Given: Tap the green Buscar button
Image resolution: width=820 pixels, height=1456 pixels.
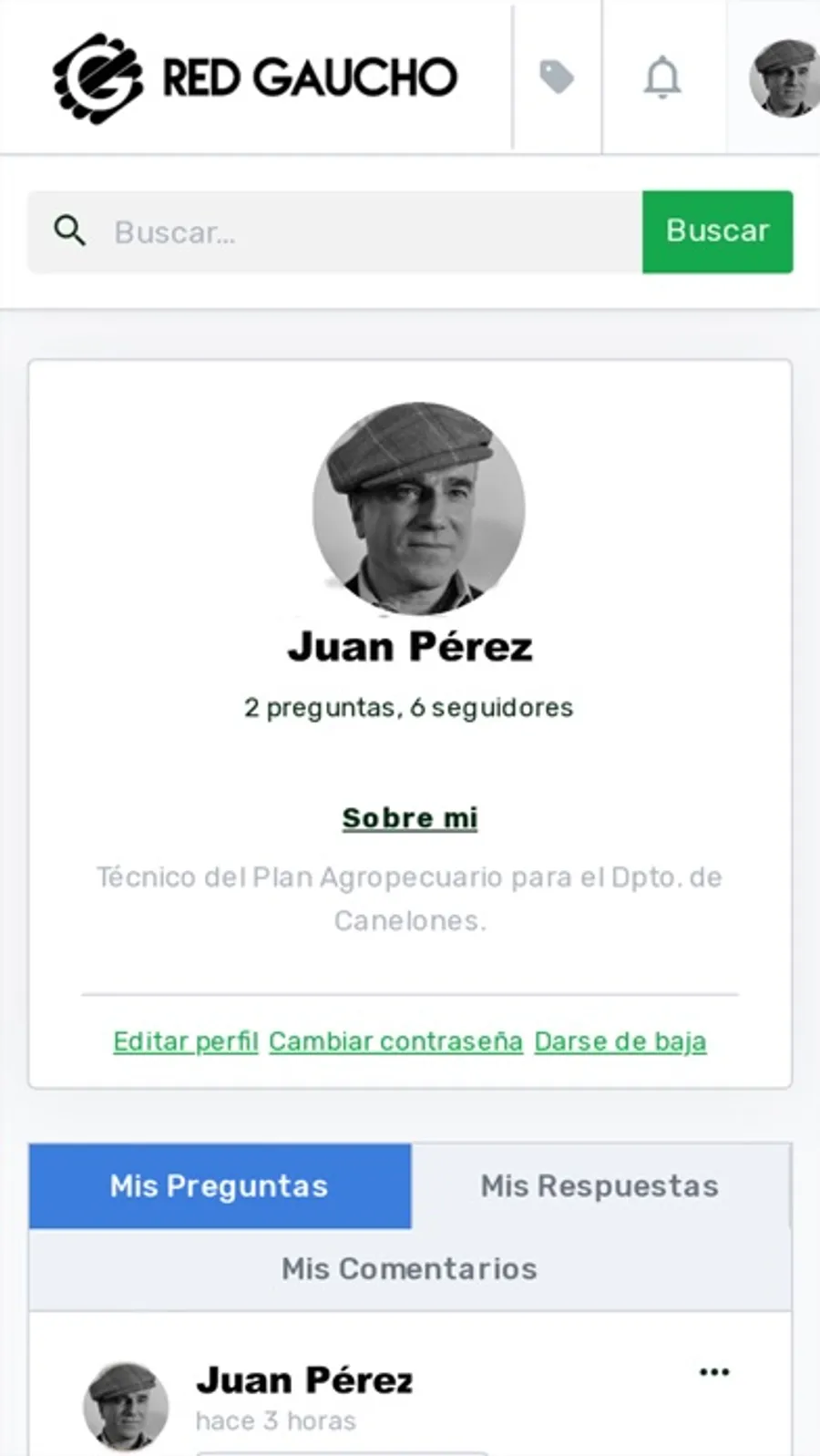Looking at the screenshot, I should pos(717,231).
